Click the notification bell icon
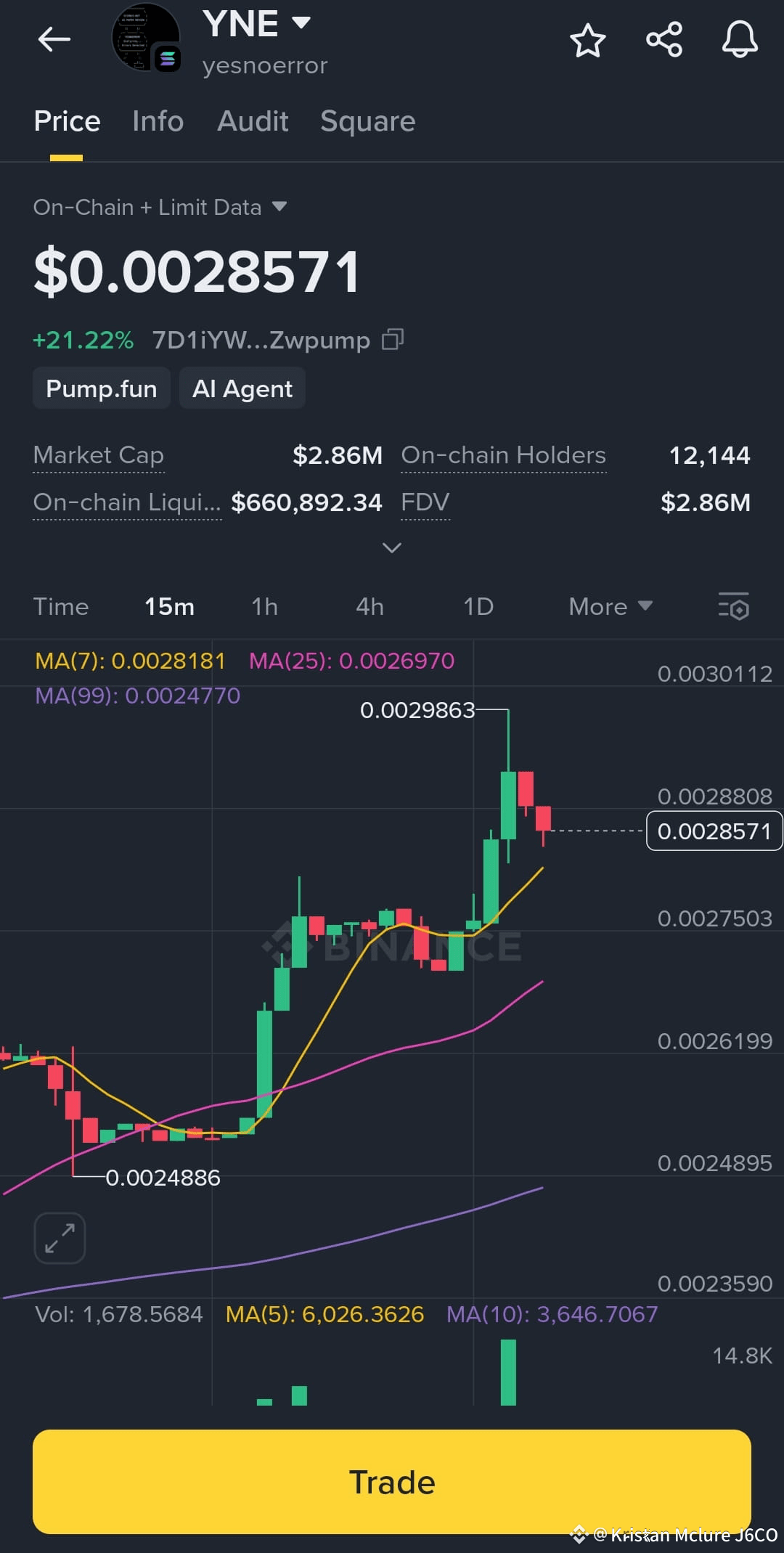This screenshot has height=1553, width=784. (740, 41)
